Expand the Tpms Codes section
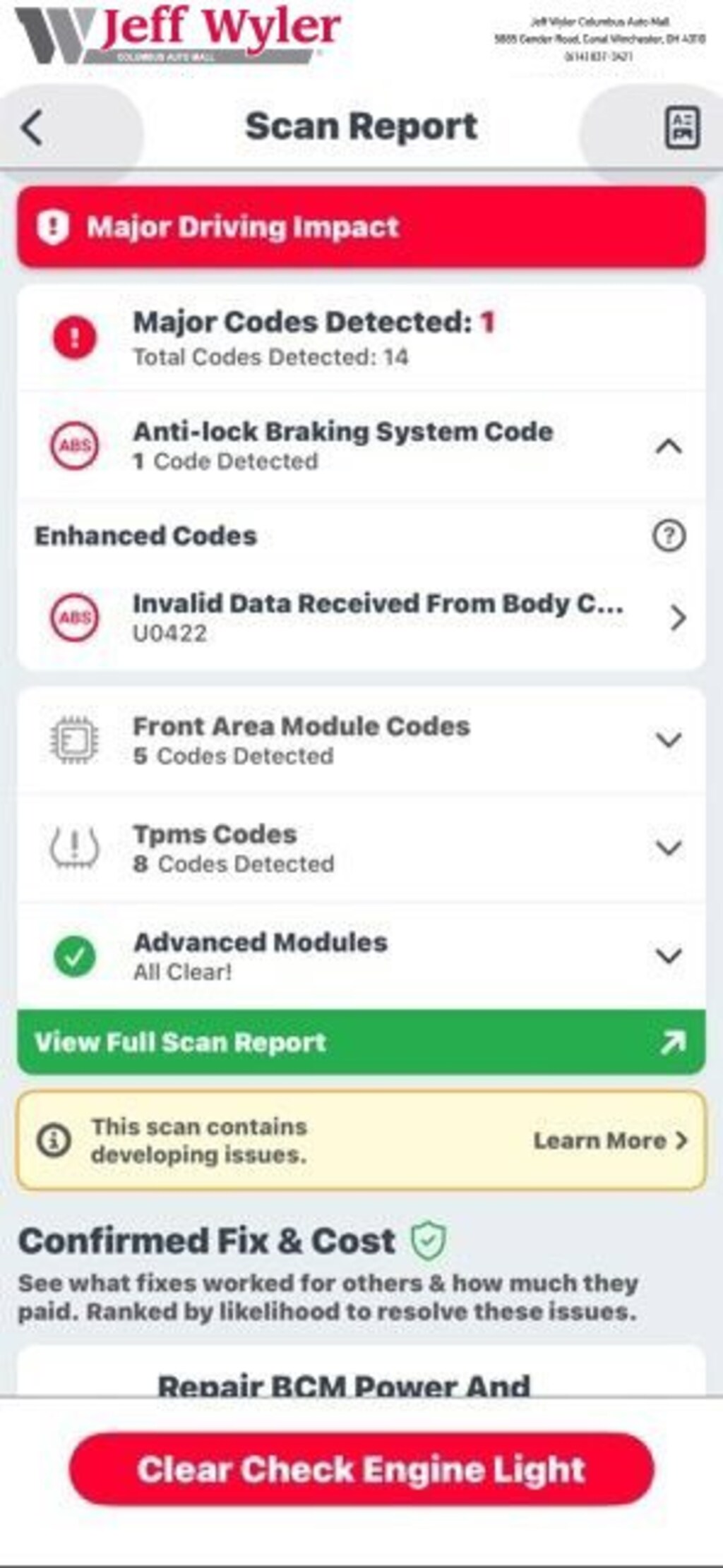The image size is (723, 1568). click(x=668, y=848)
